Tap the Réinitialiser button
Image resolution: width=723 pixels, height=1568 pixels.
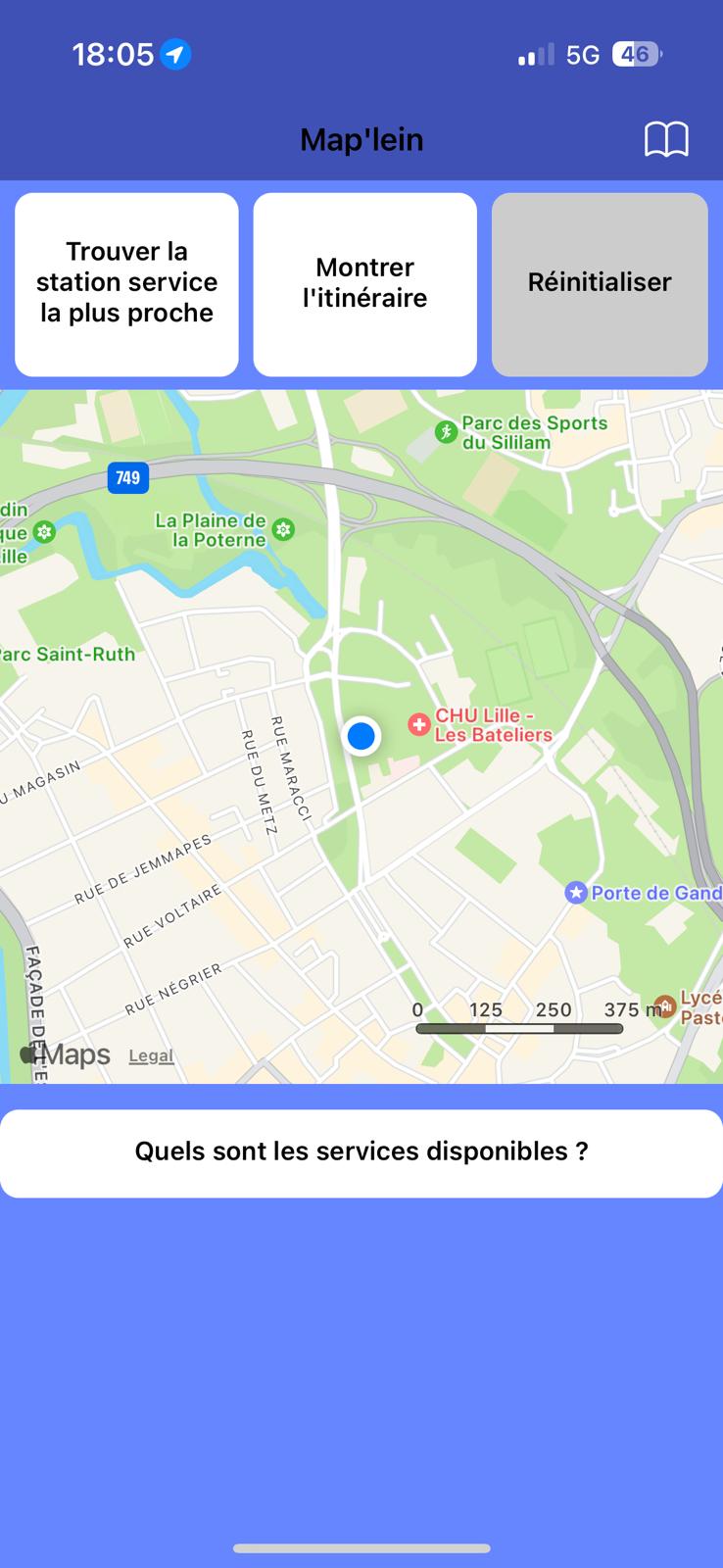tap(599, 283)
